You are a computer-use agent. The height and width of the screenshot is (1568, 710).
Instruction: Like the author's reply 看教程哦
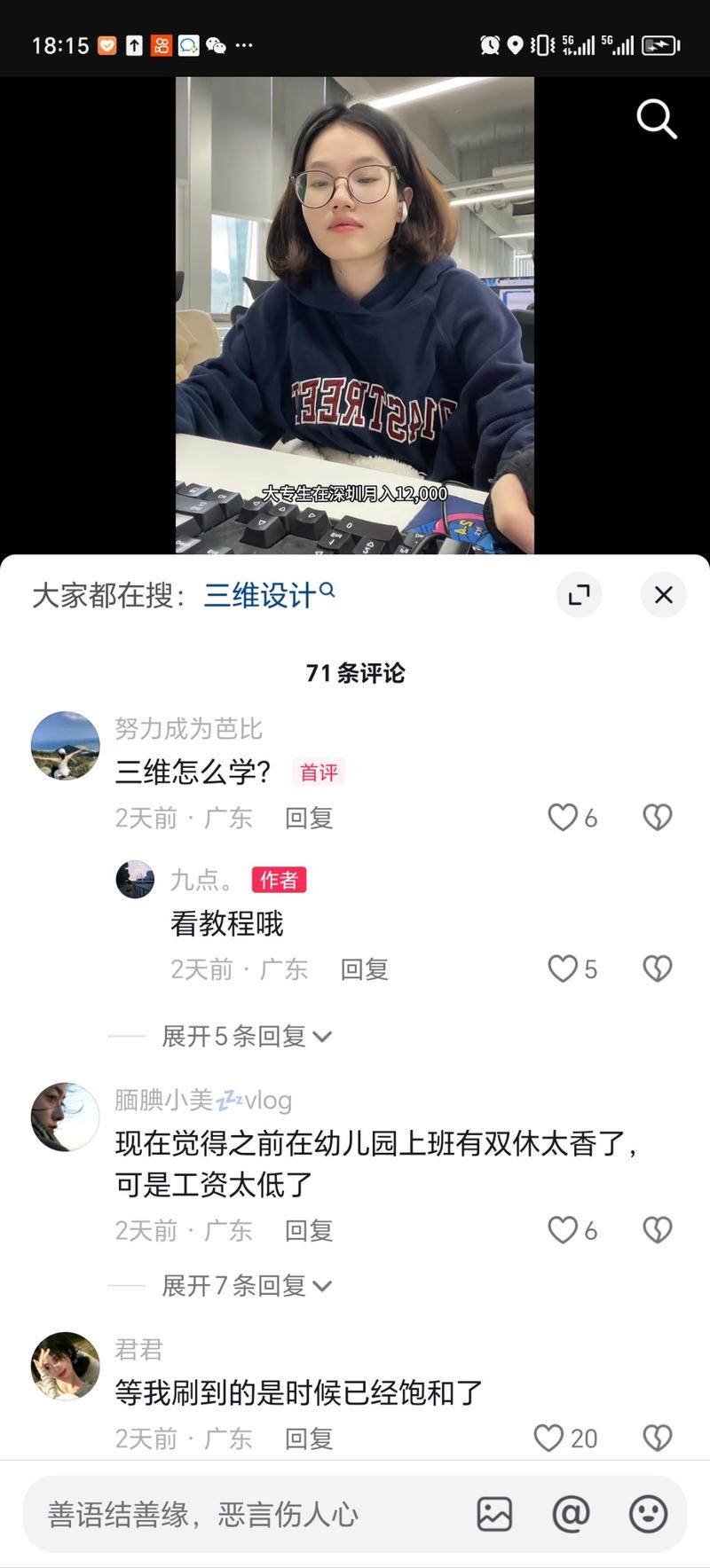[563, 968]
